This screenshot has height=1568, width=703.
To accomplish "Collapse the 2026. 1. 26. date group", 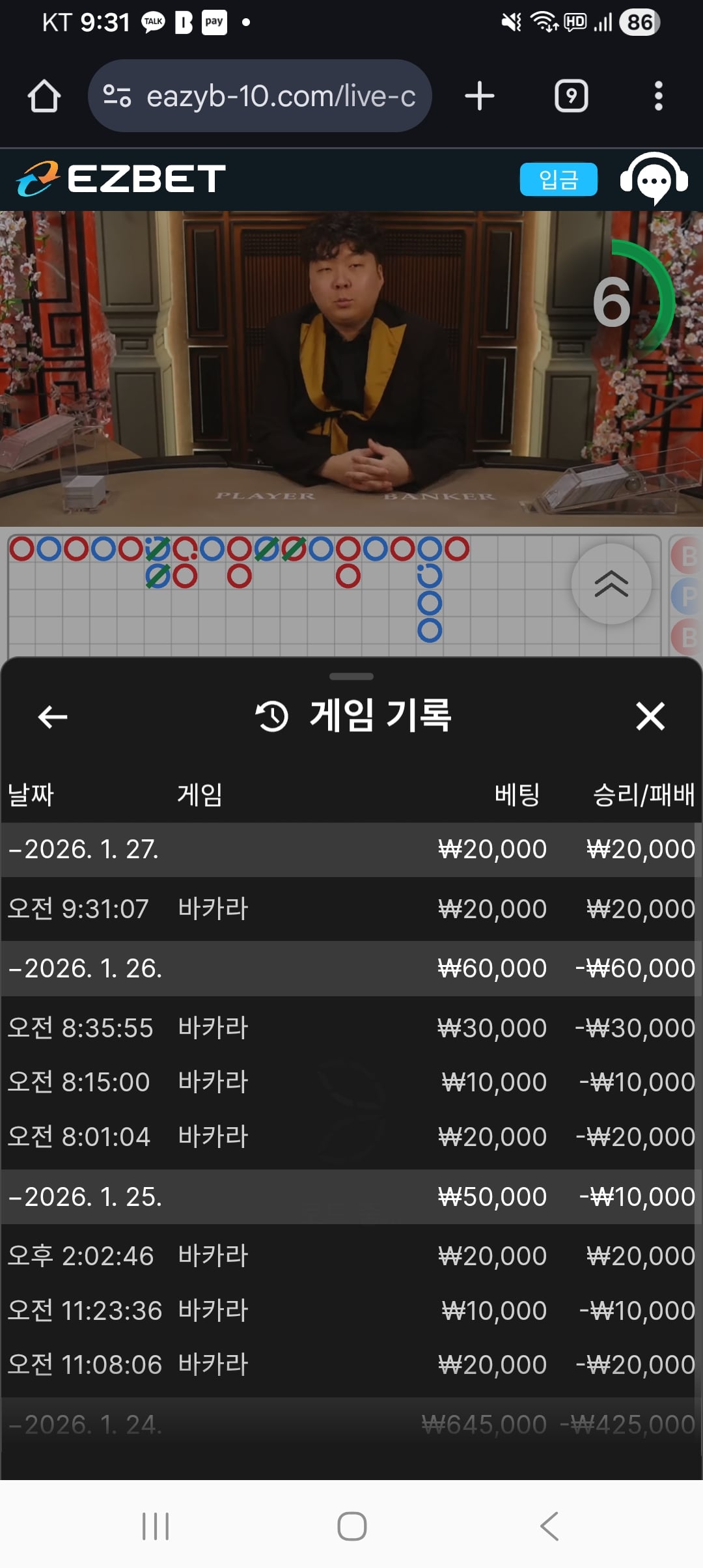I will [85, 968].
